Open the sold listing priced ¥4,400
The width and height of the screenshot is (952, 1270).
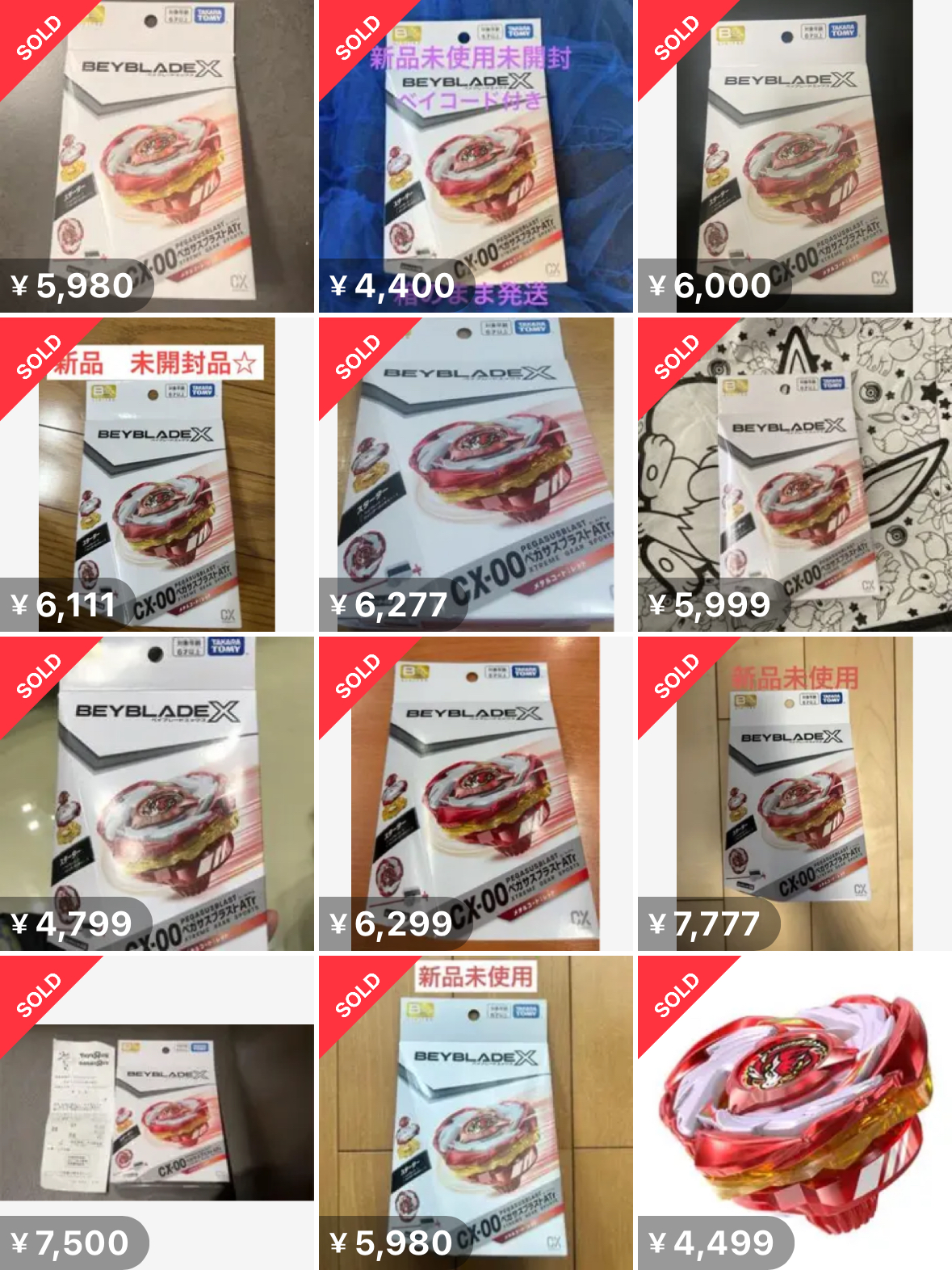tap(476, 156)
